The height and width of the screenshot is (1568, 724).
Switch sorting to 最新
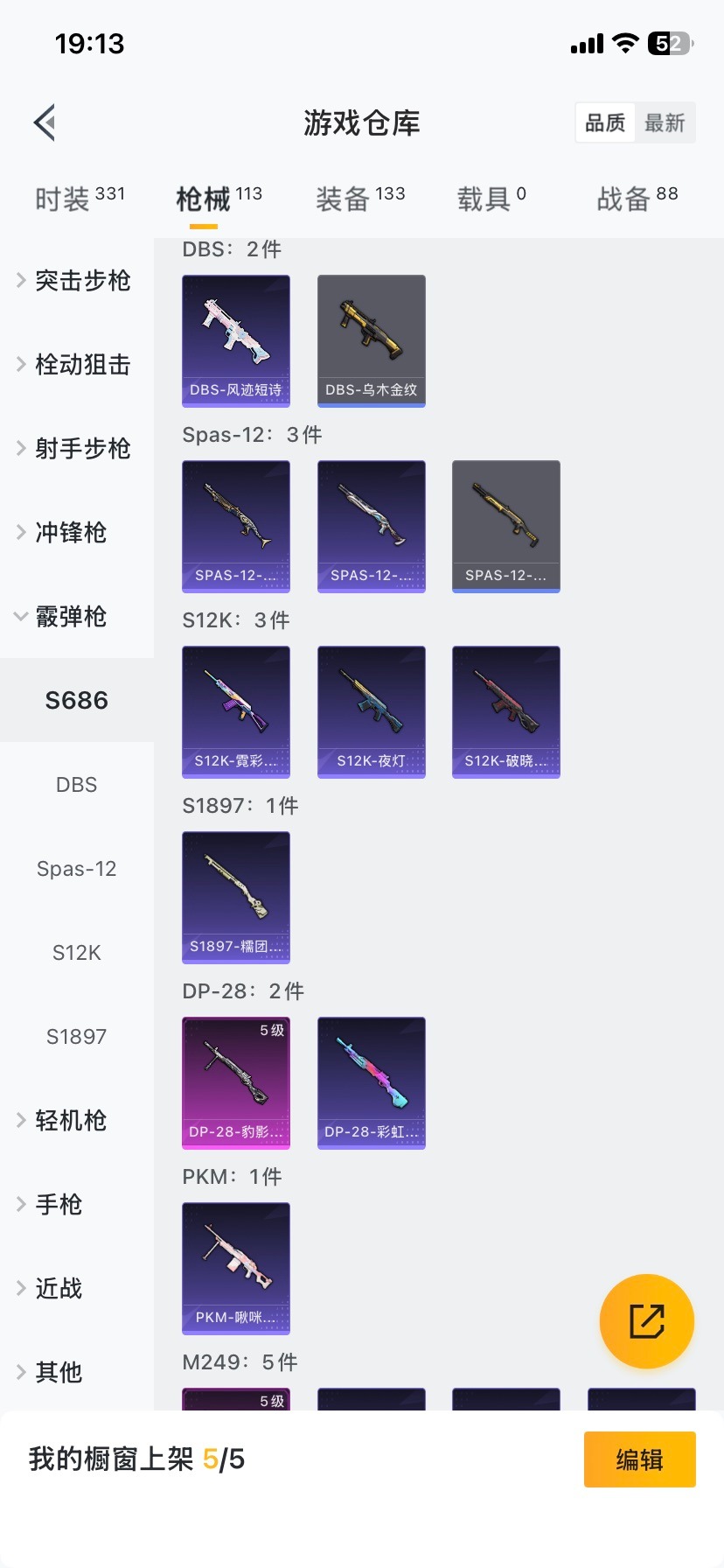click(665, 122)
